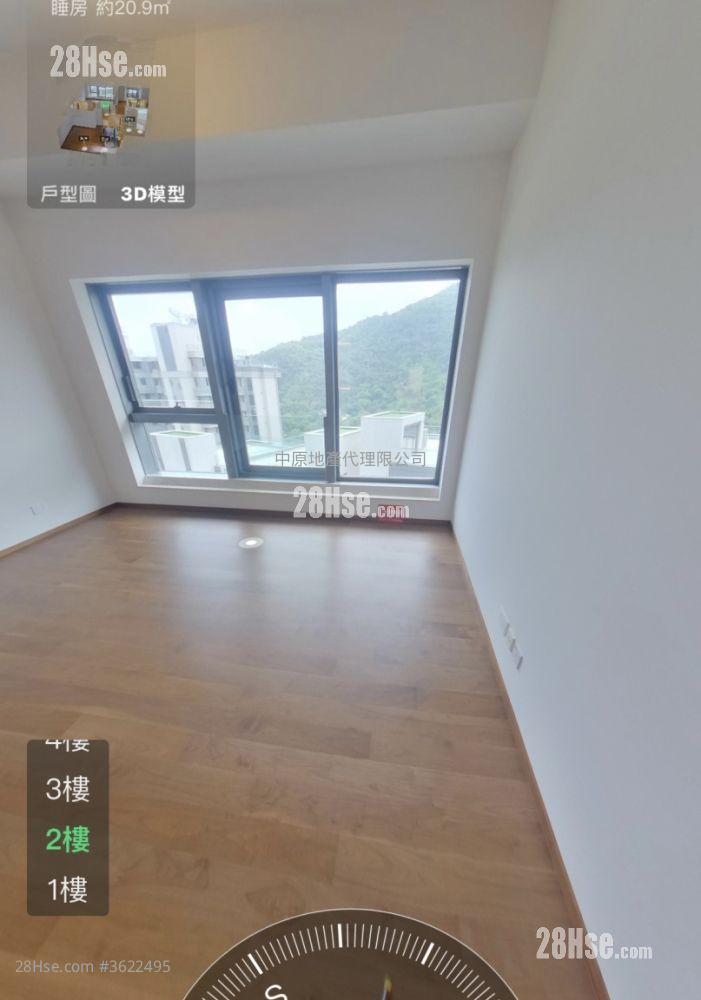Jump to 1樓 floor
Image resolution: width=701 pixels, height=1000 pixels.
point(68,889)
